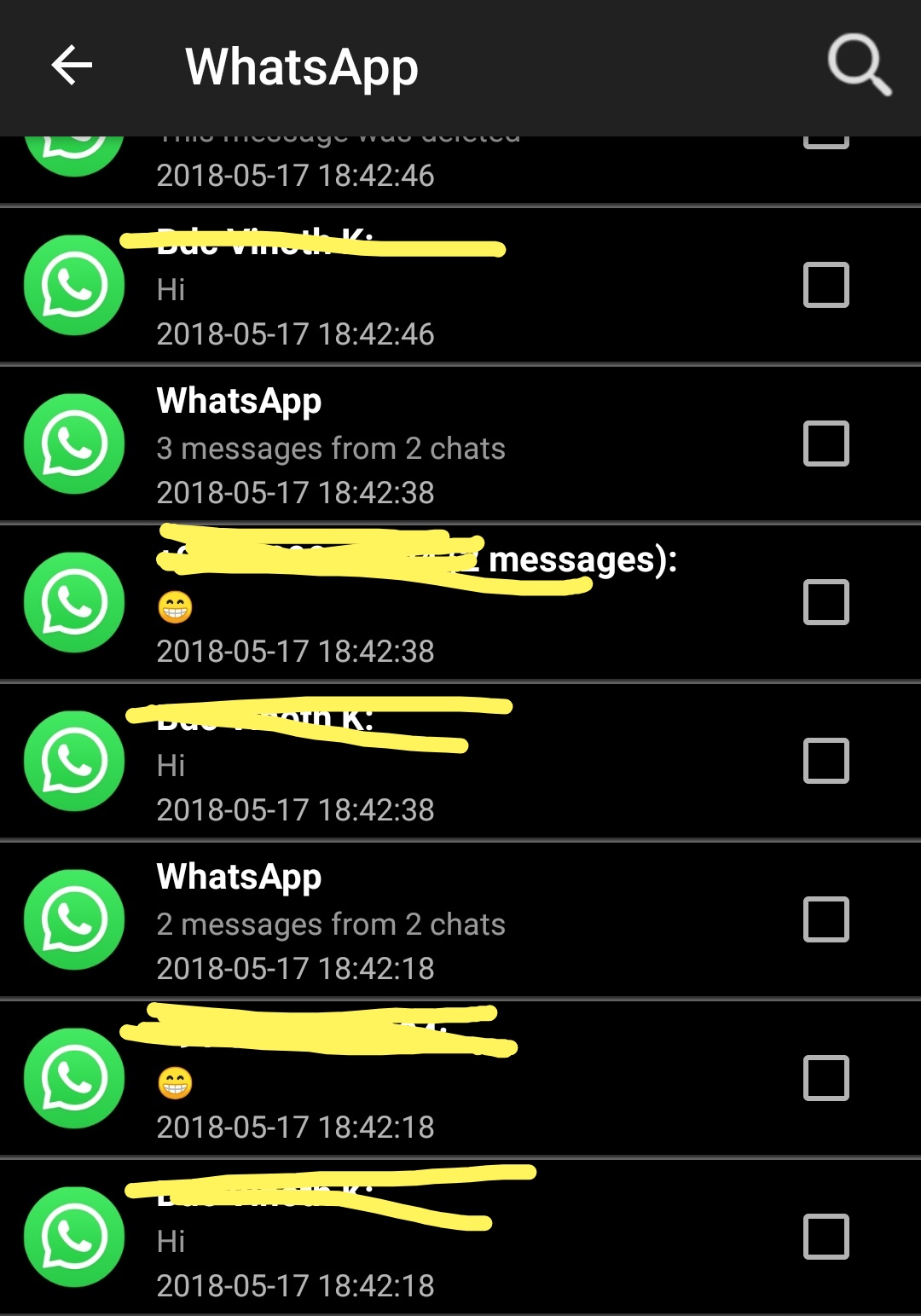This screenshot has width=921, height=1316.
Task: Mark the 'Hi' entry at 18:42:38
Action: tap(825, 761)
